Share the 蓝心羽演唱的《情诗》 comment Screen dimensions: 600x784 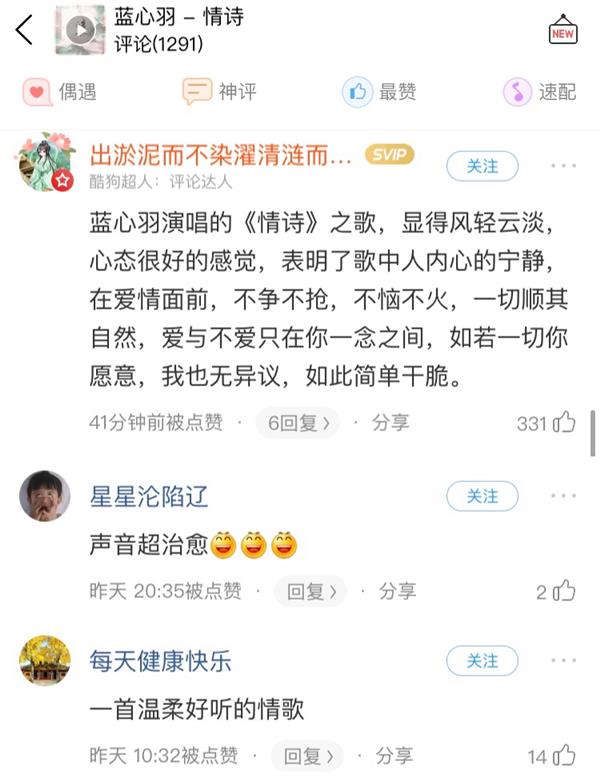click(390, 423)
